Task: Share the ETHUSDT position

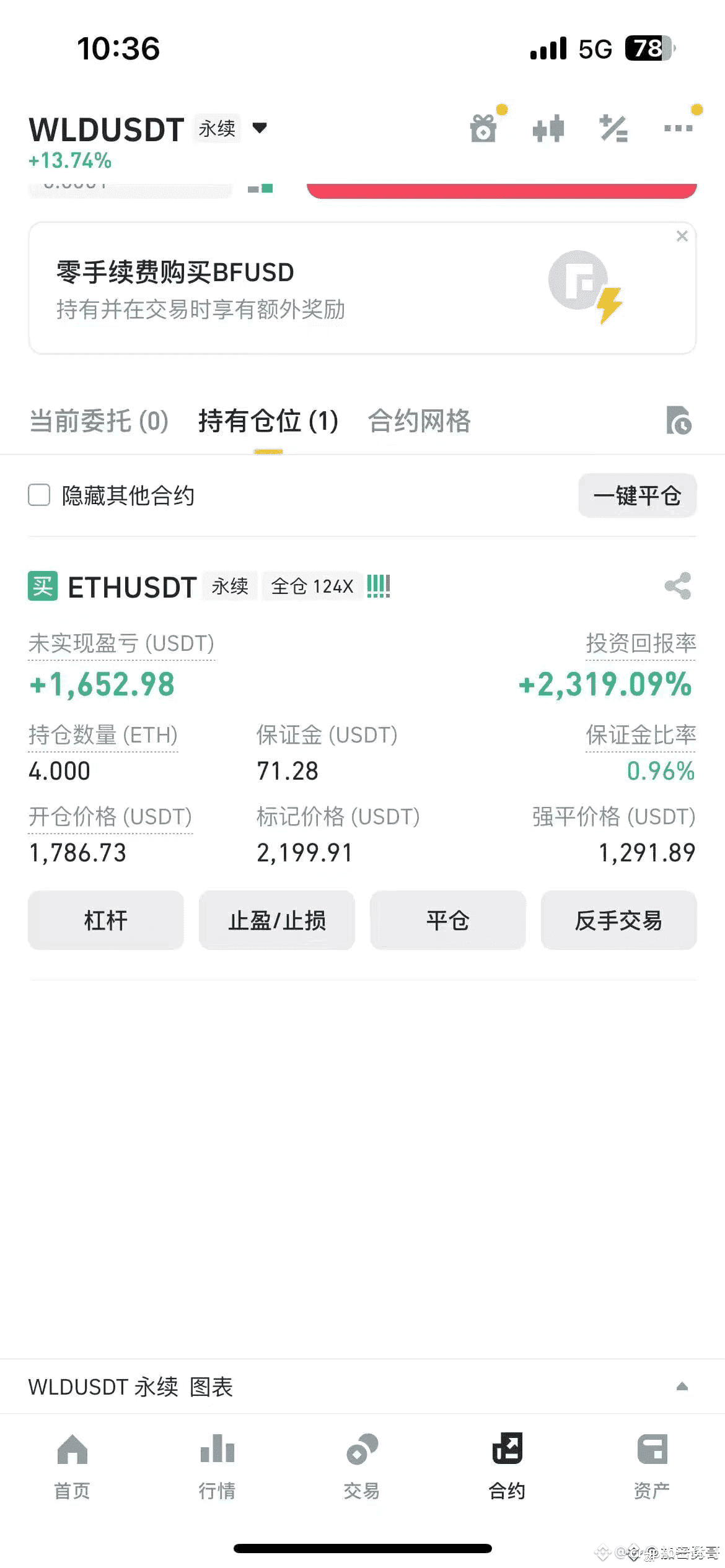Action: [678, 586]
